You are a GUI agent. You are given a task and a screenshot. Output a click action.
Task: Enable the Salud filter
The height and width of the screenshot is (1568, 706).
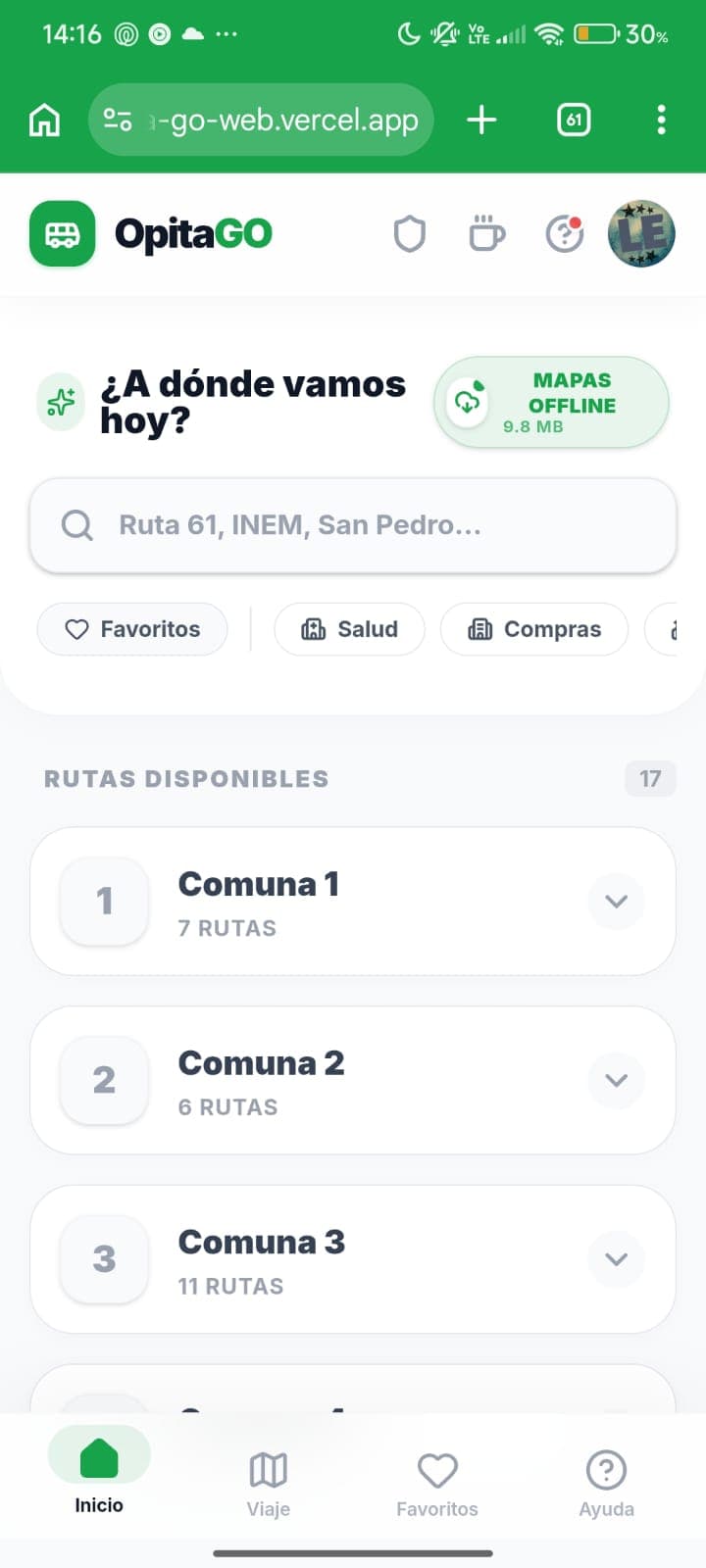349,629
